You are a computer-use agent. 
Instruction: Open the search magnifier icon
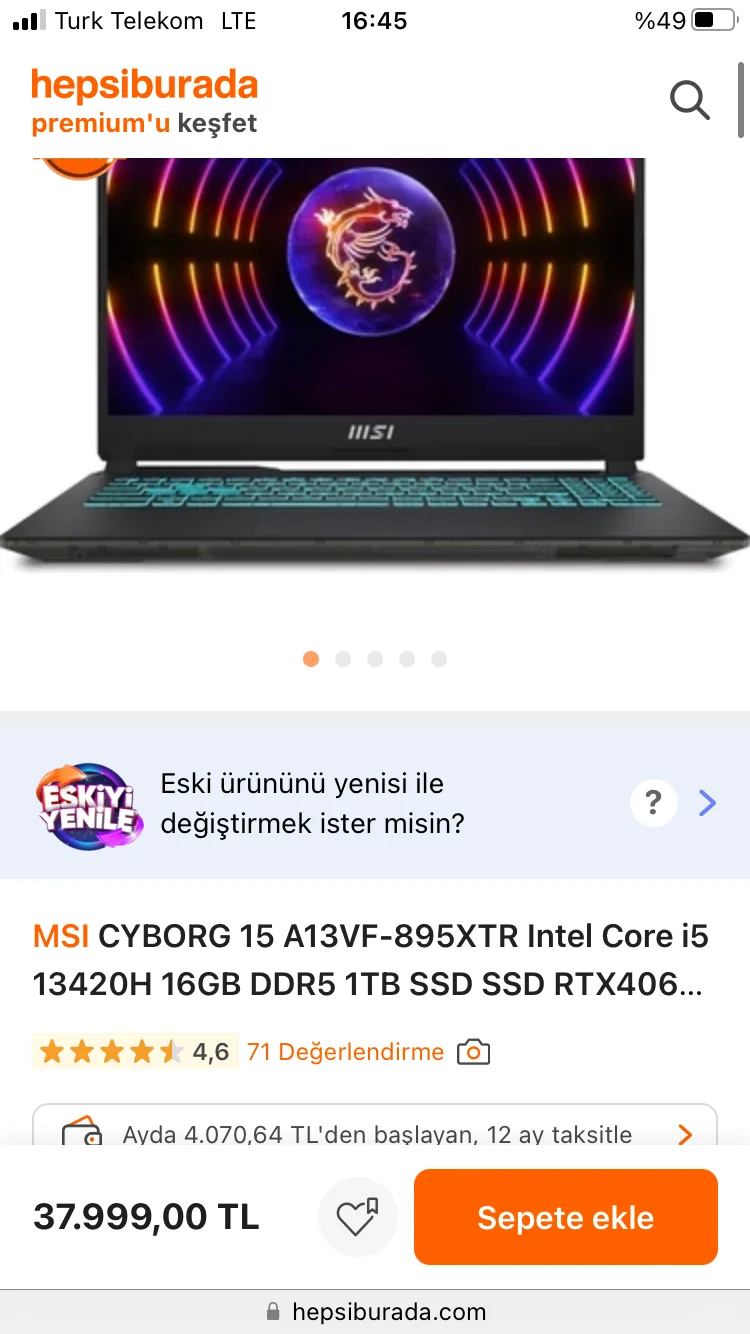(689, 100)
